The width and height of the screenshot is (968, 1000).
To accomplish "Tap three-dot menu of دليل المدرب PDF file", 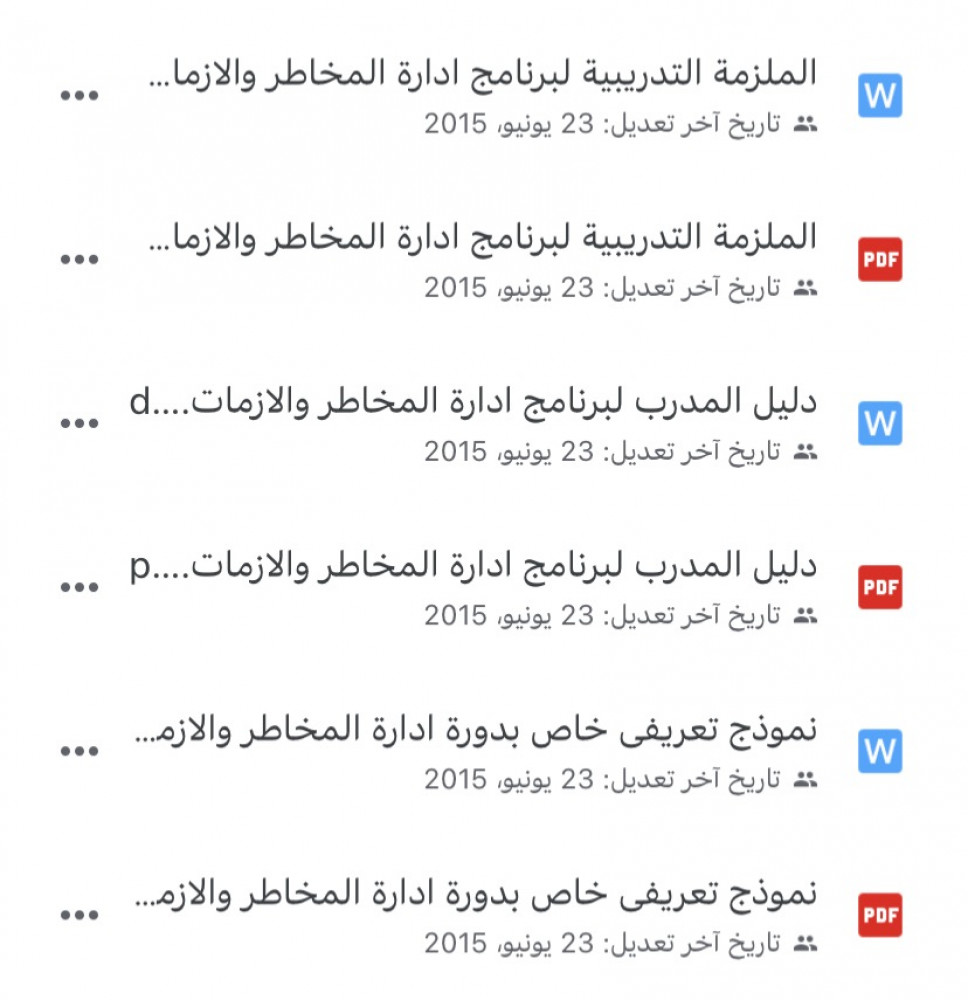I will (x=79, y=588).
